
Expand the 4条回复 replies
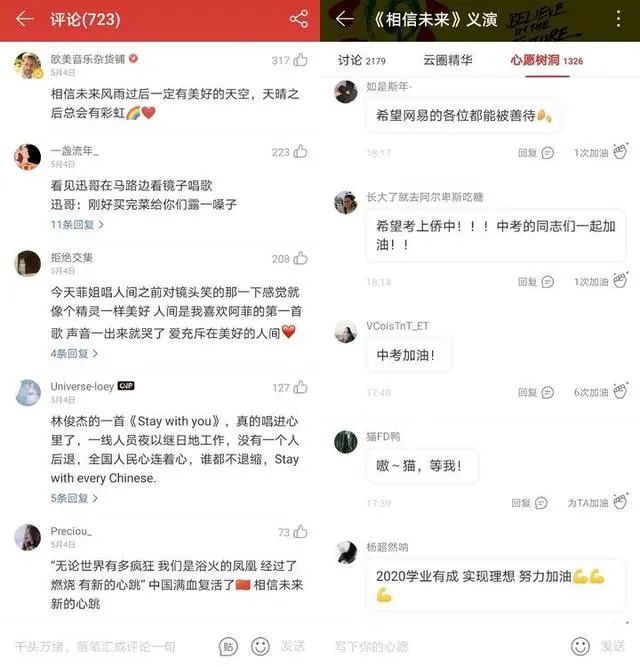pyautogui.click(x=74, y=353)
